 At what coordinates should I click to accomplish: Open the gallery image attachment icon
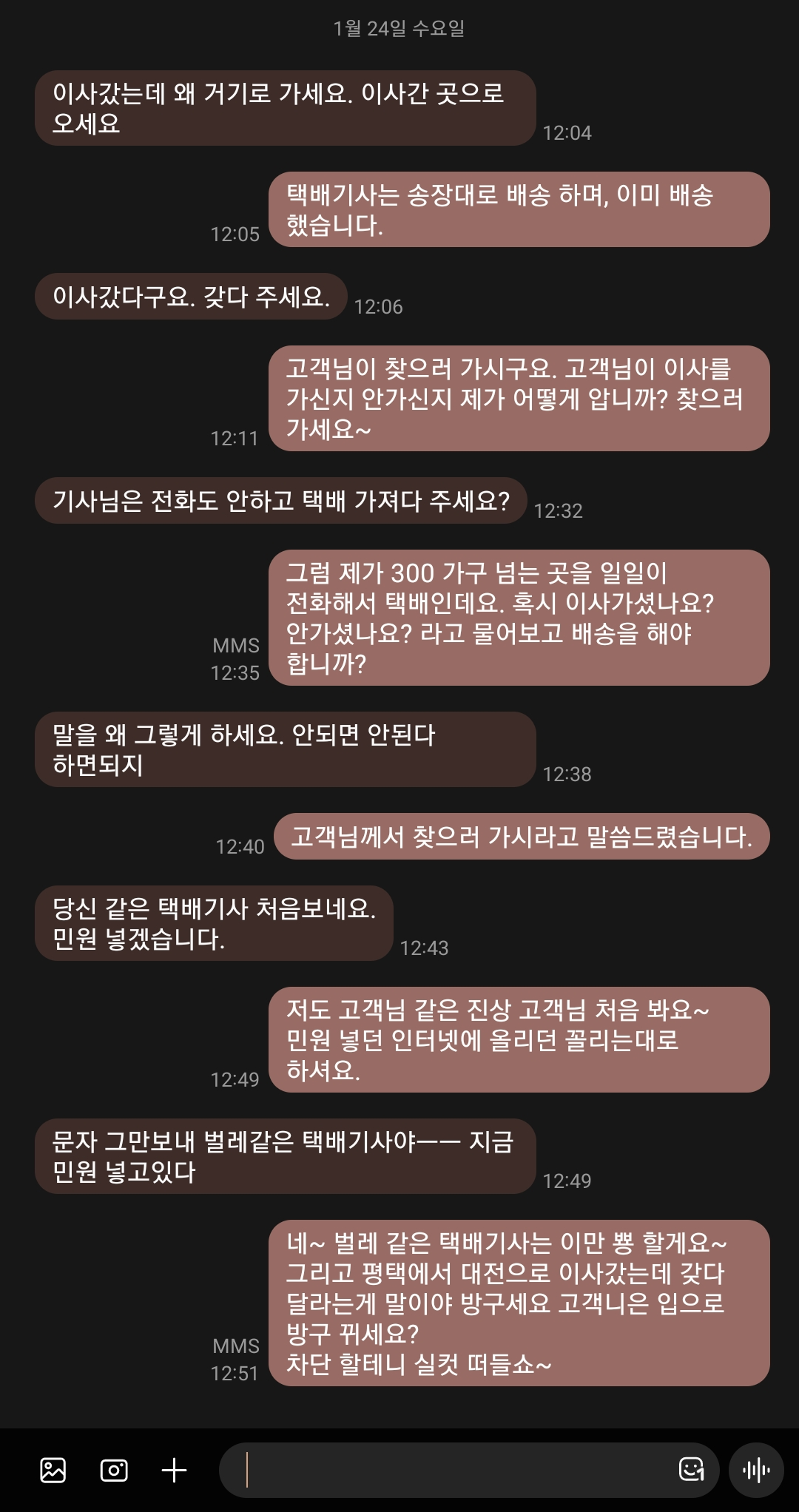click(x=53, y=1470)
